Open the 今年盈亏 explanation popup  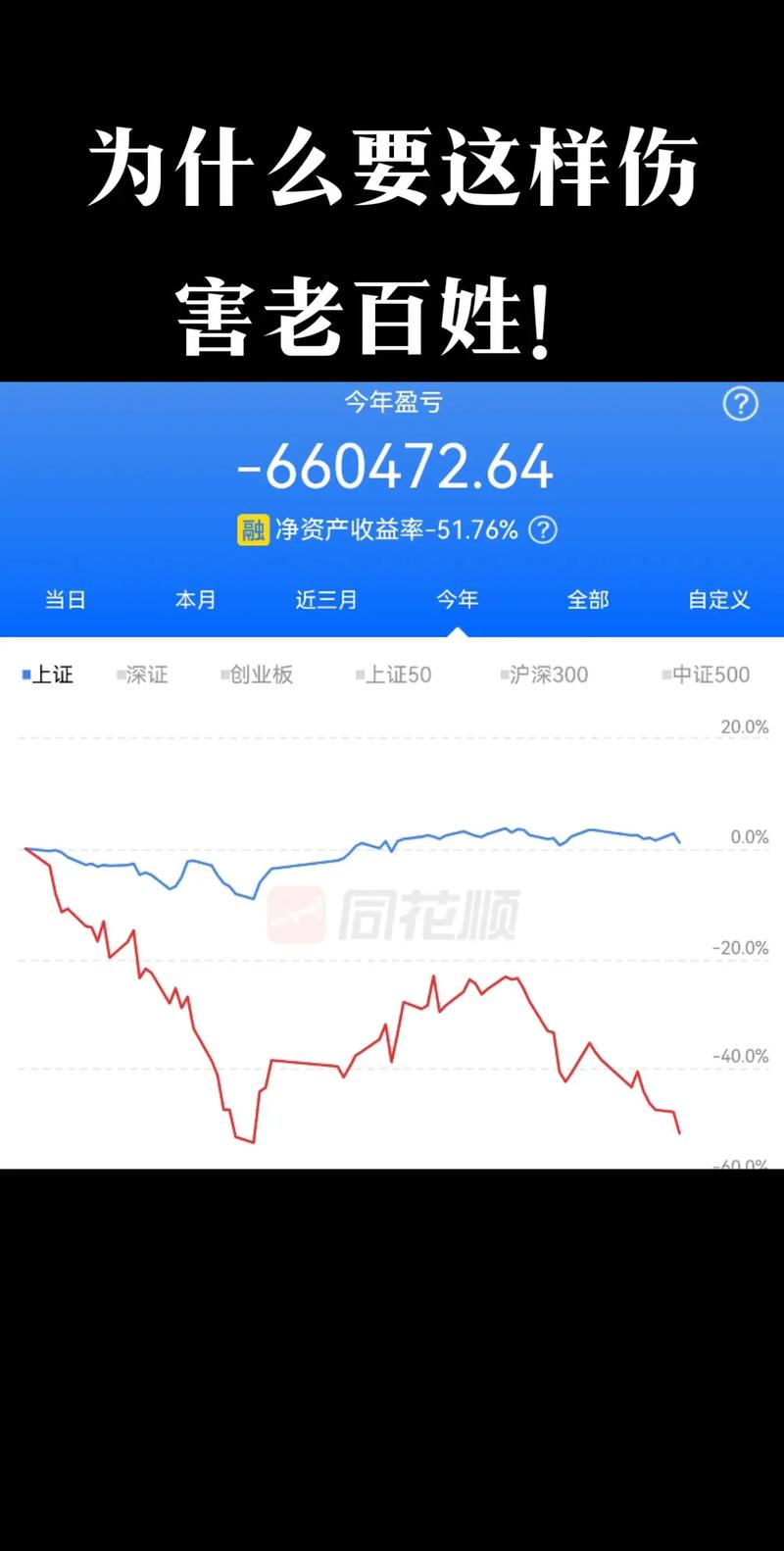click(392, 403)
